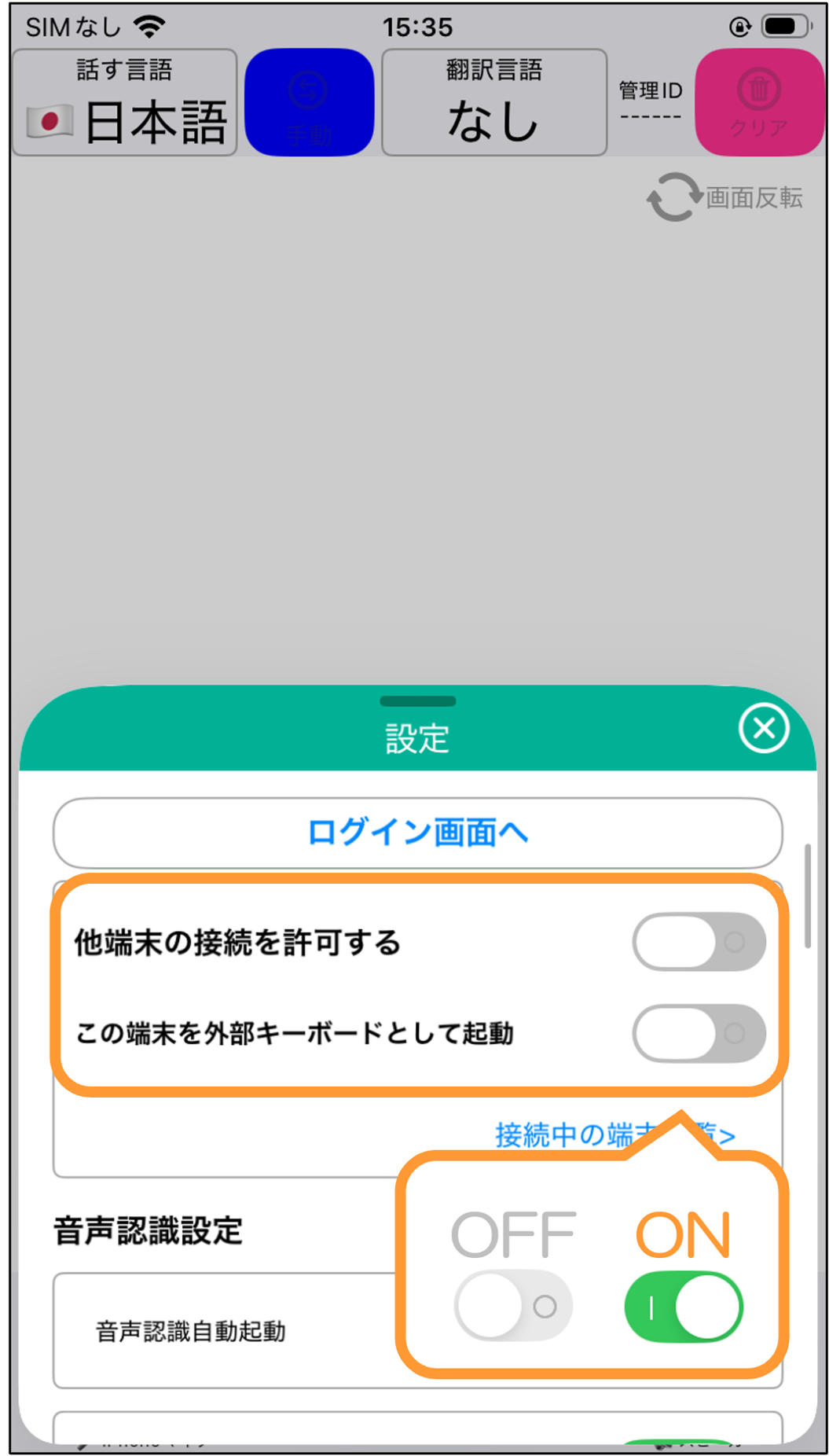829x1456 pixels.
Task: Select the 翻訳言語 なし box
Action: point(494,102)
